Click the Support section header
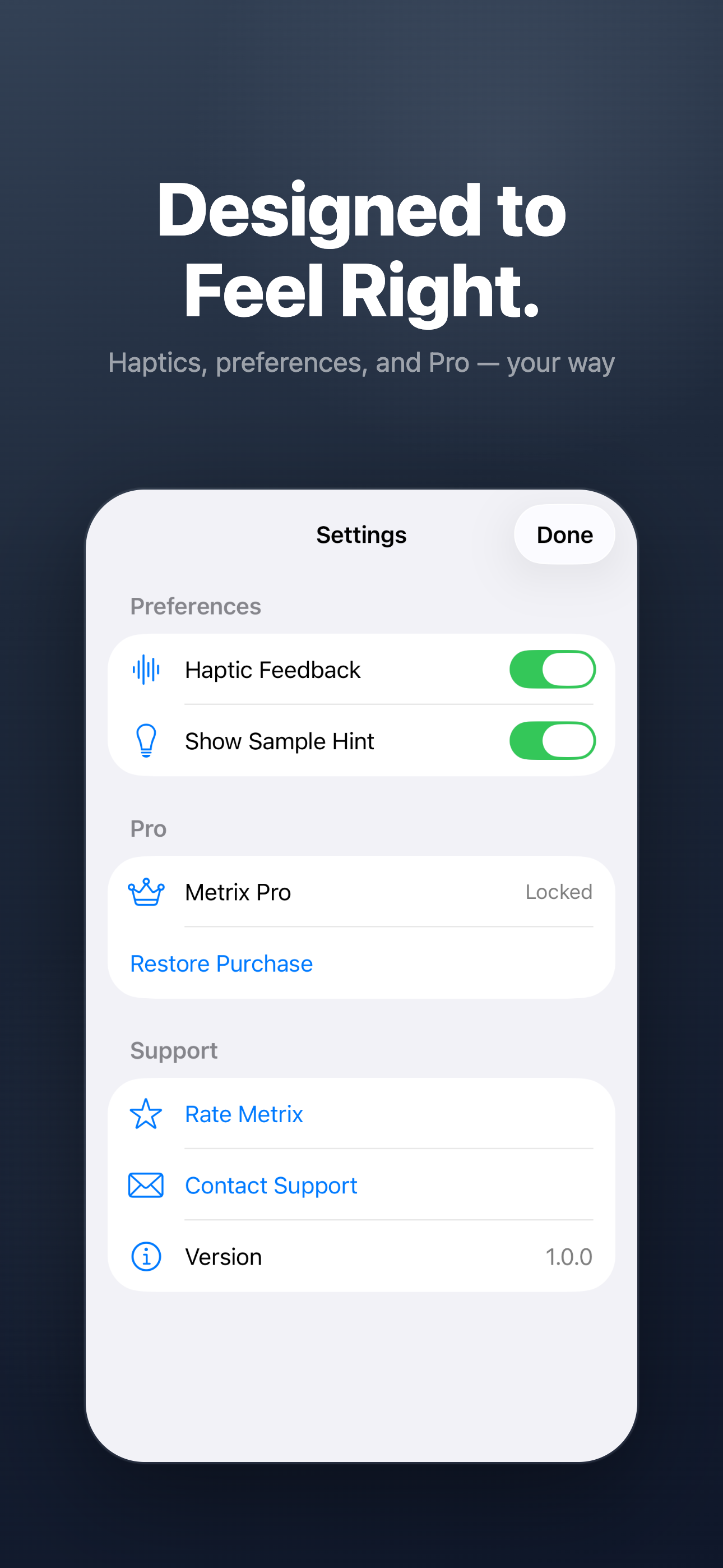 tap(173, 1050)
